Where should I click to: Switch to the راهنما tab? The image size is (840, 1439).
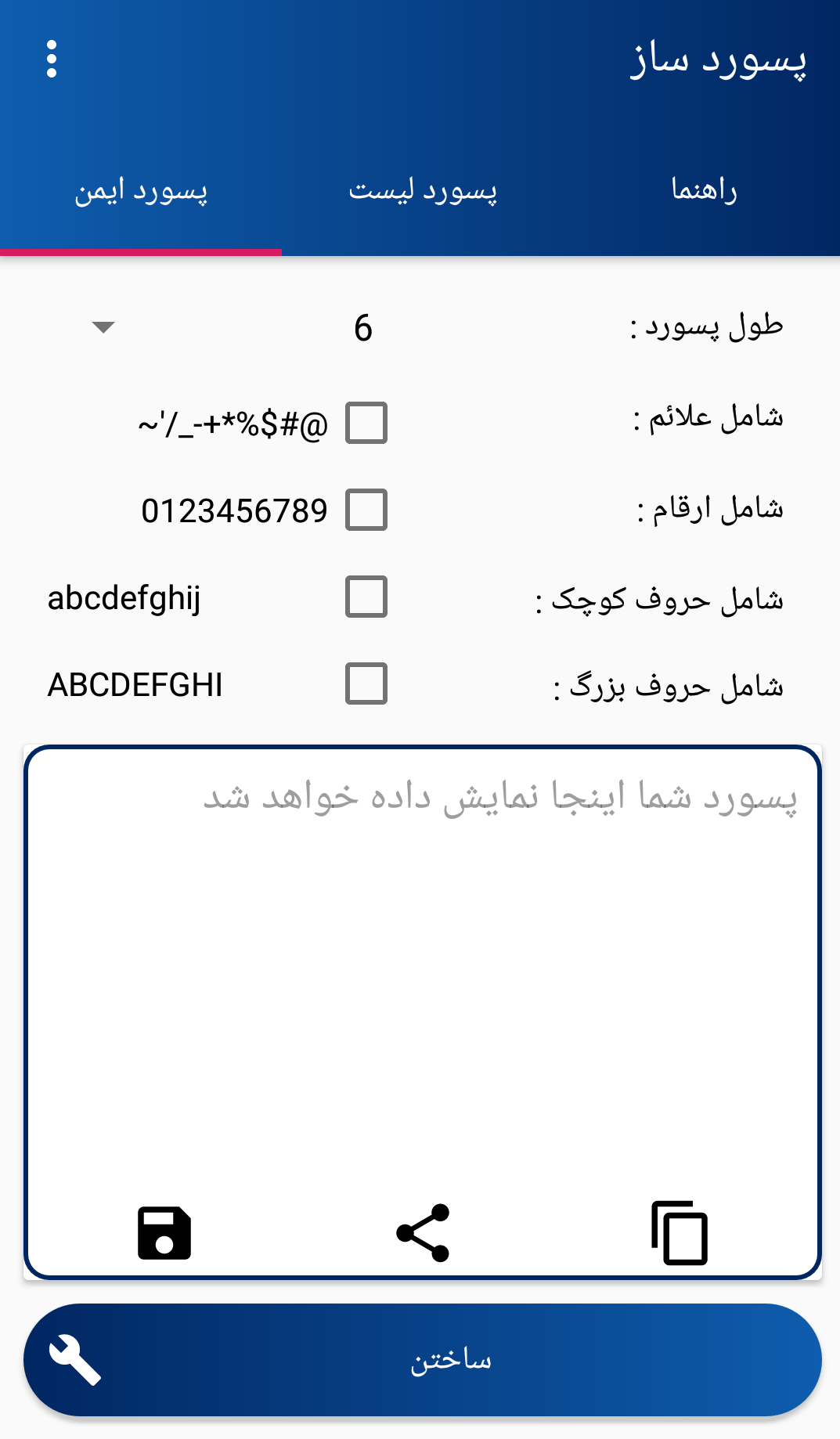tap(704, 190)
